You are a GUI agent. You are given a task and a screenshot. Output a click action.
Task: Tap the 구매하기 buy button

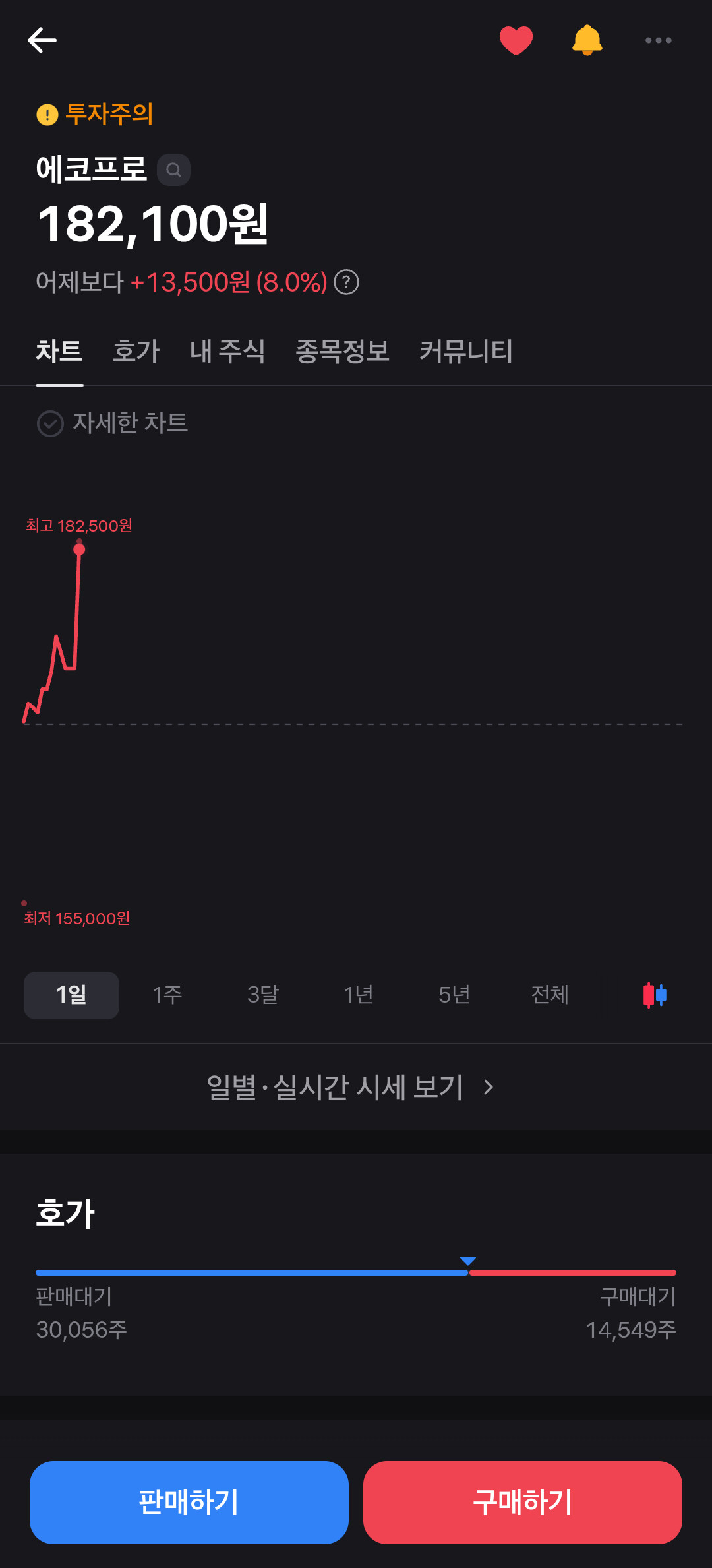(522, 1502)
